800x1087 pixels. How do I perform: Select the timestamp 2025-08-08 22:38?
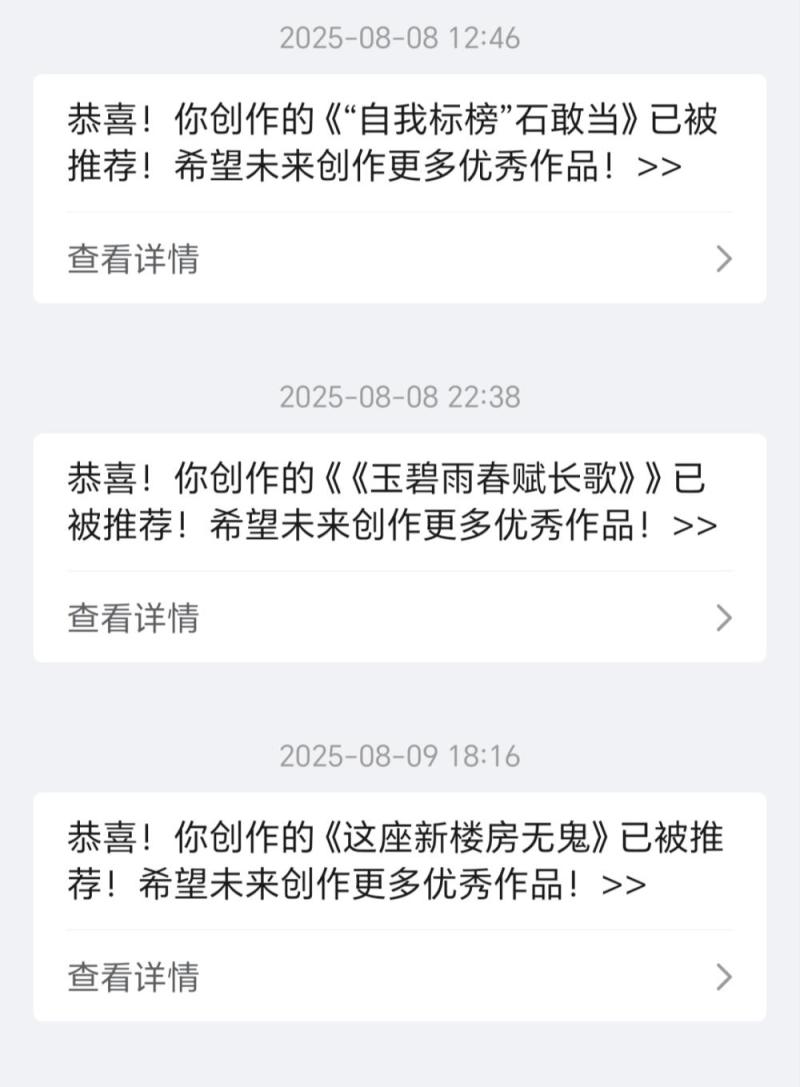(400, 397)
